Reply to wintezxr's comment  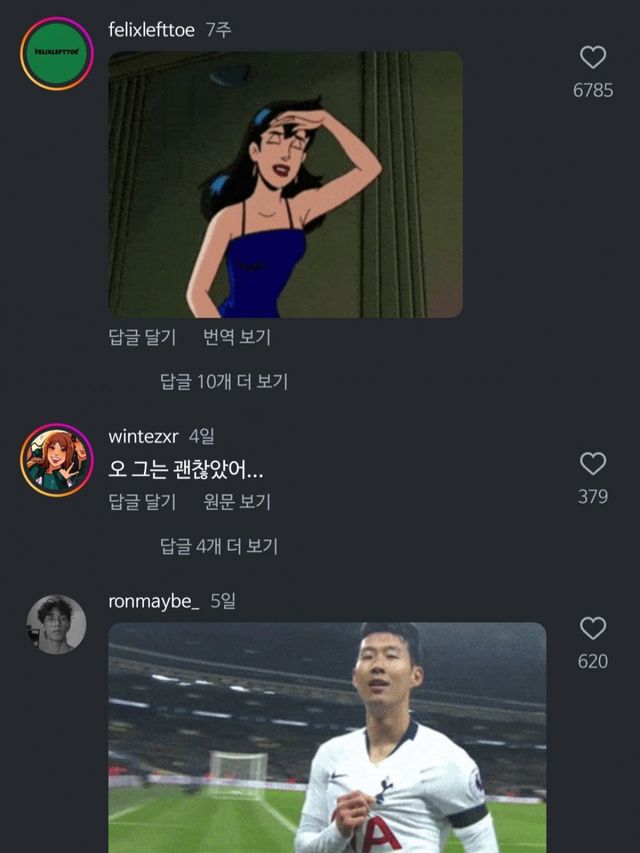click(x=142, y=502)
